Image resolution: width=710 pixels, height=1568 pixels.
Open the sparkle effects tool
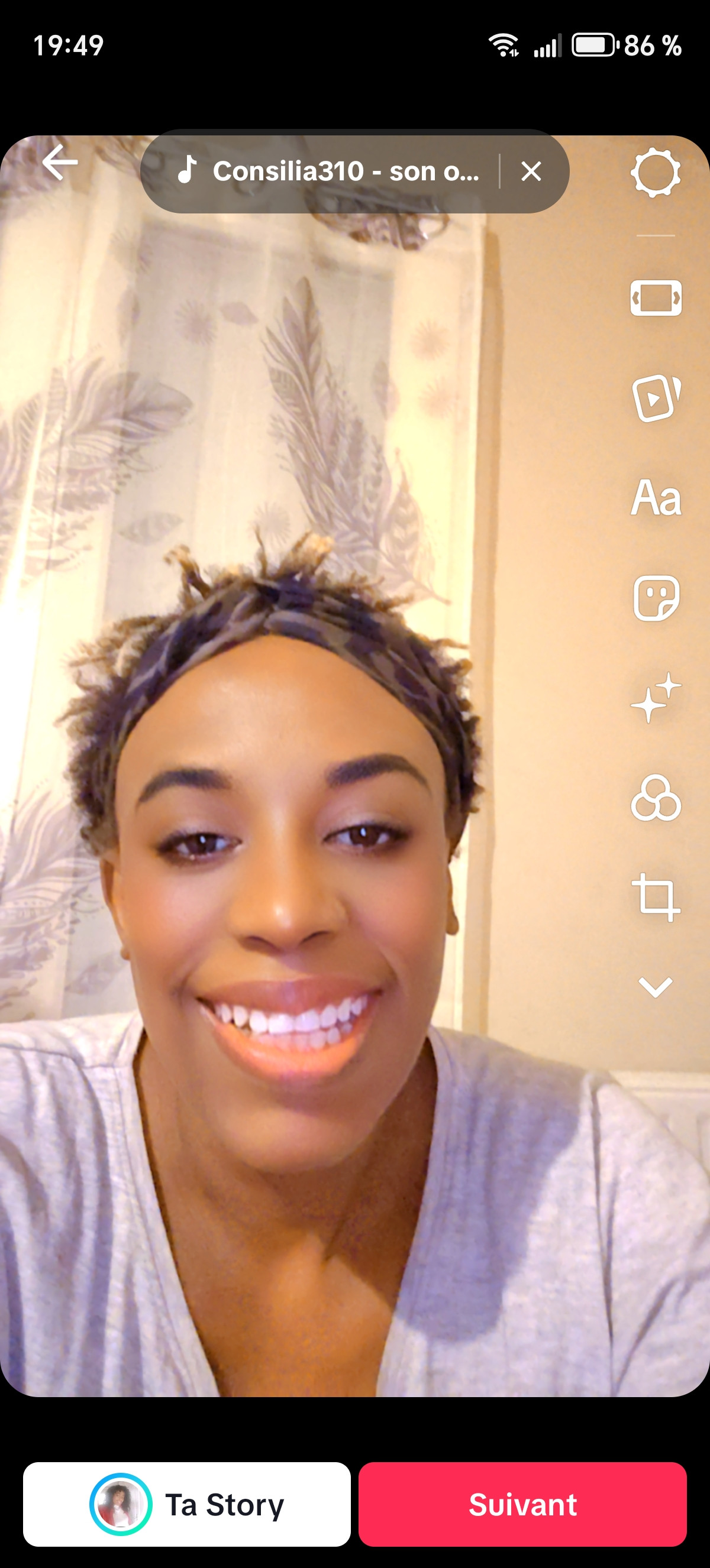(655, 698)
